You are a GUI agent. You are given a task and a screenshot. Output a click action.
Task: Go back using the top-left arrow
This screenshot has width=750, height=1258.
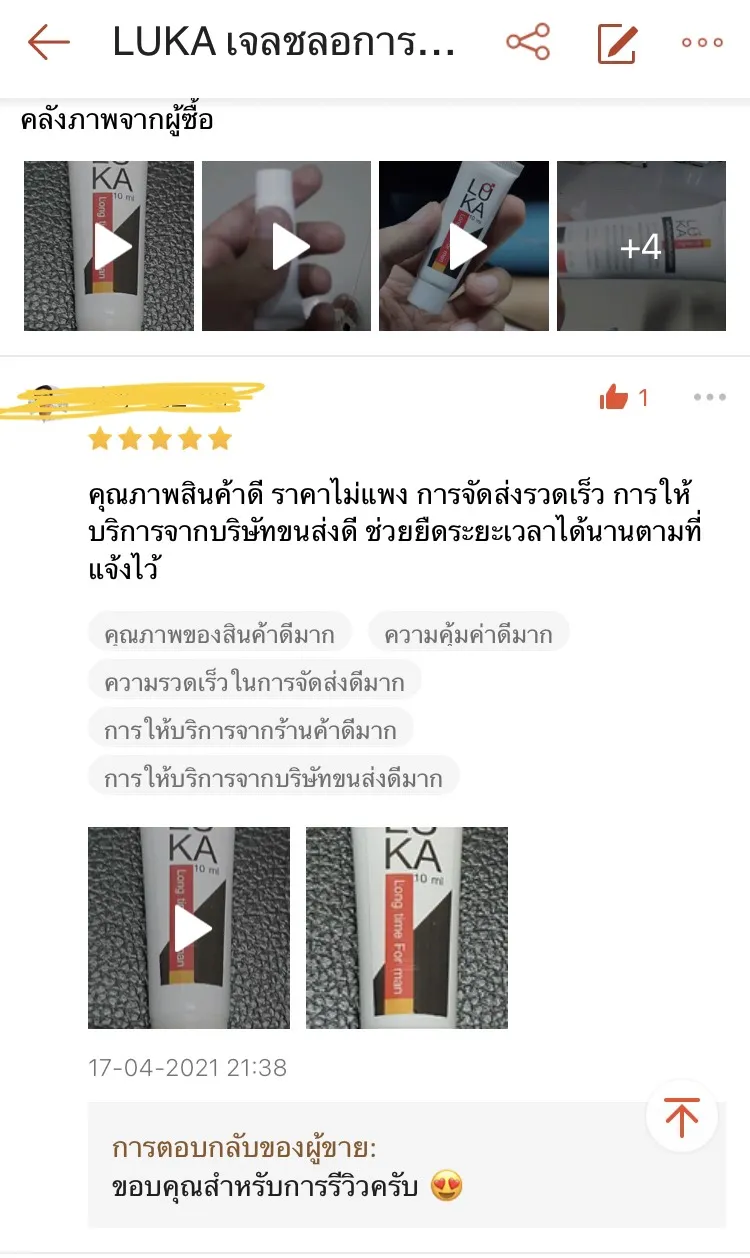[x=48, y=43]
